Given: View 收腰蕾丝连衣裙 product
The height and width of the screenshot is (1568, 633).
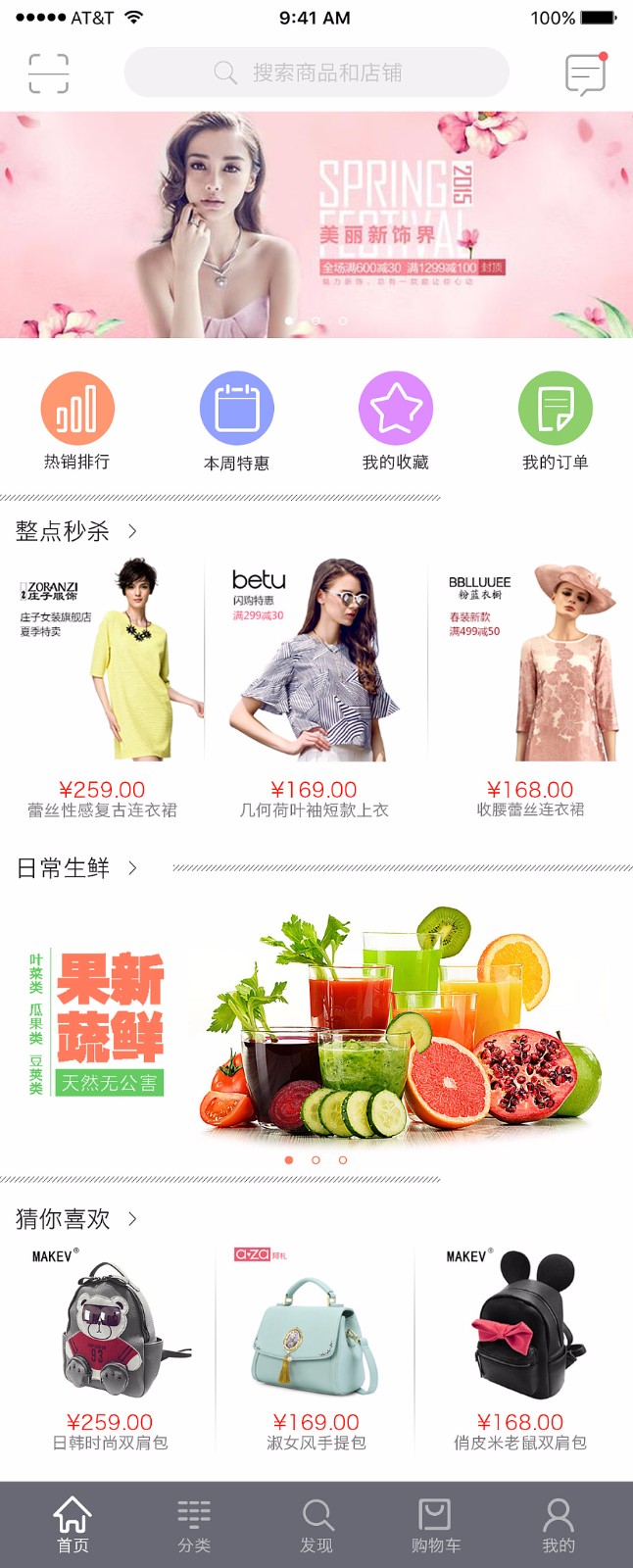Looking at the screenshot, I should click(x=530, y=686).
